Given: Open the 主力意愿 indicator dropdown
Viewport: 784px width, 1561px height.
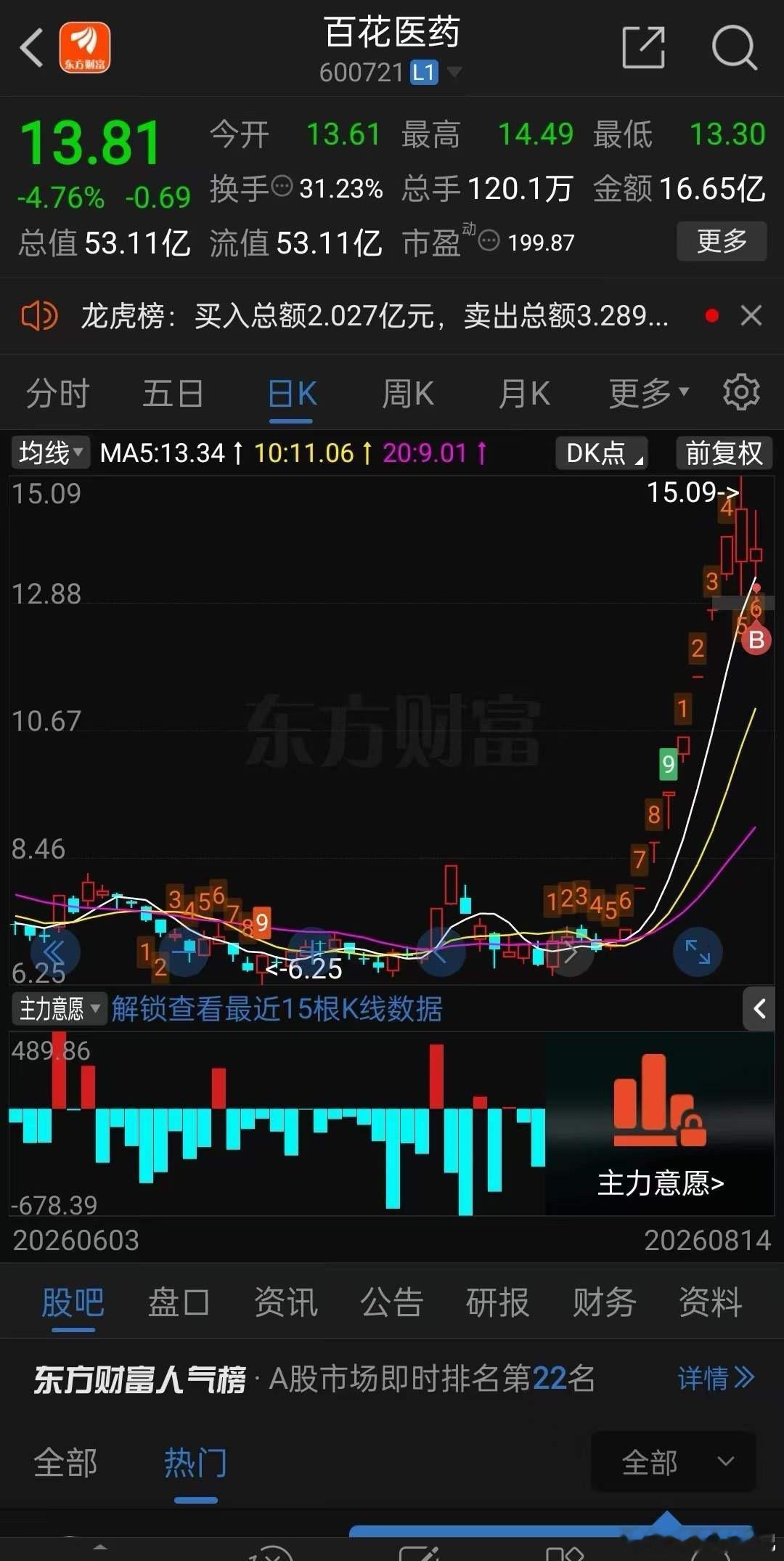Looking at the screenshot, I should point(60,1009).
